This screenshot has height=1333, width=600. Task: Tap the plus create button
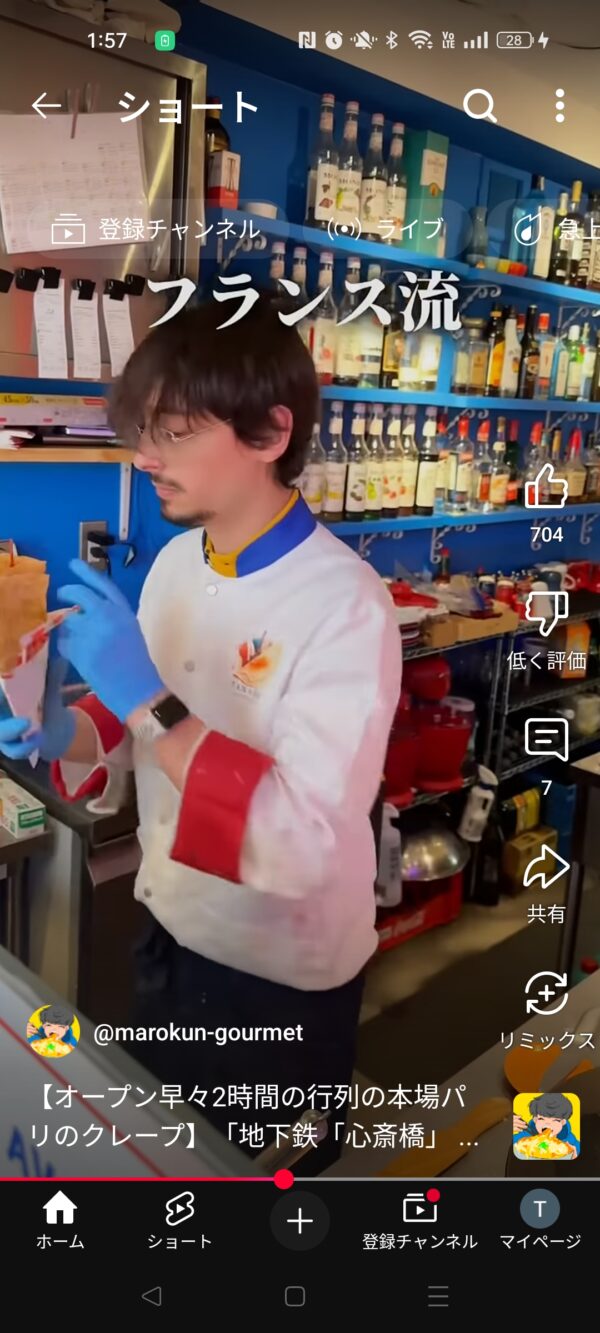pos(300,1221)
